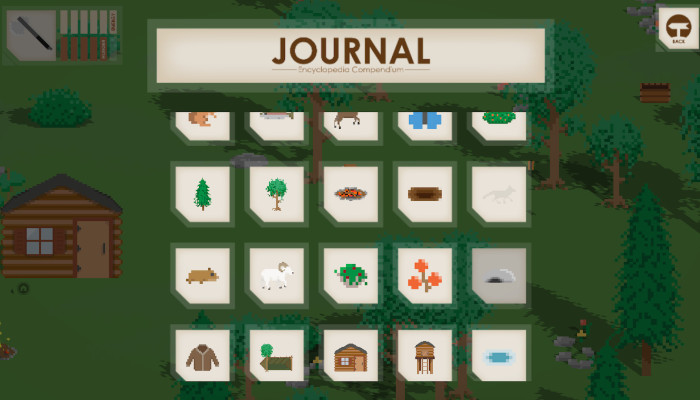Open the pine tree journal entry
The width and height of the screenshot is (700, 400).
point(203,192)
